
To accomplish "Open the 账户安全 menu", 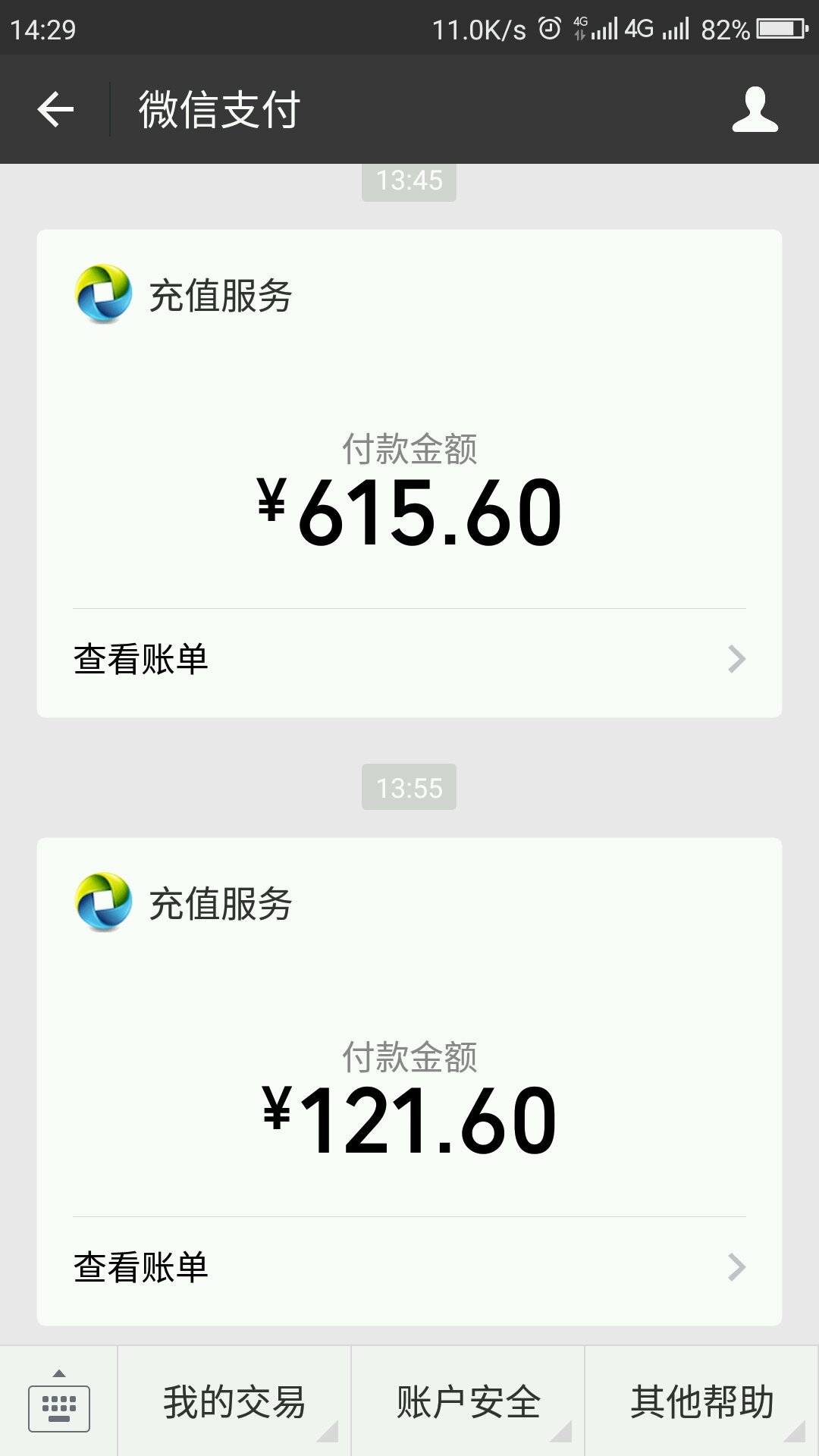I will (x=468, y=1402).
